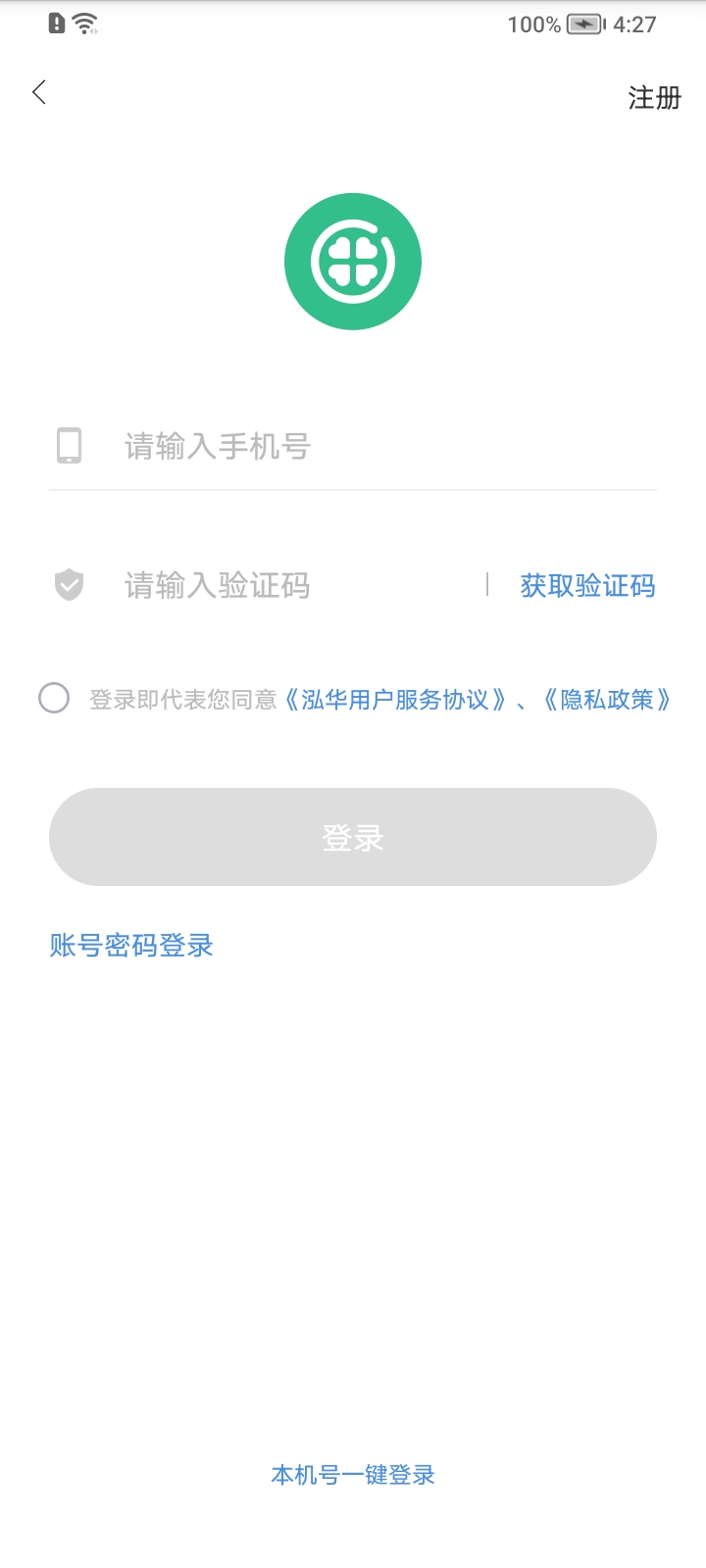The height and width of the screenshot is (1568, 706).
Task: Tap 本机号一键登录 one-tap login
Action: pos(353,1474)
